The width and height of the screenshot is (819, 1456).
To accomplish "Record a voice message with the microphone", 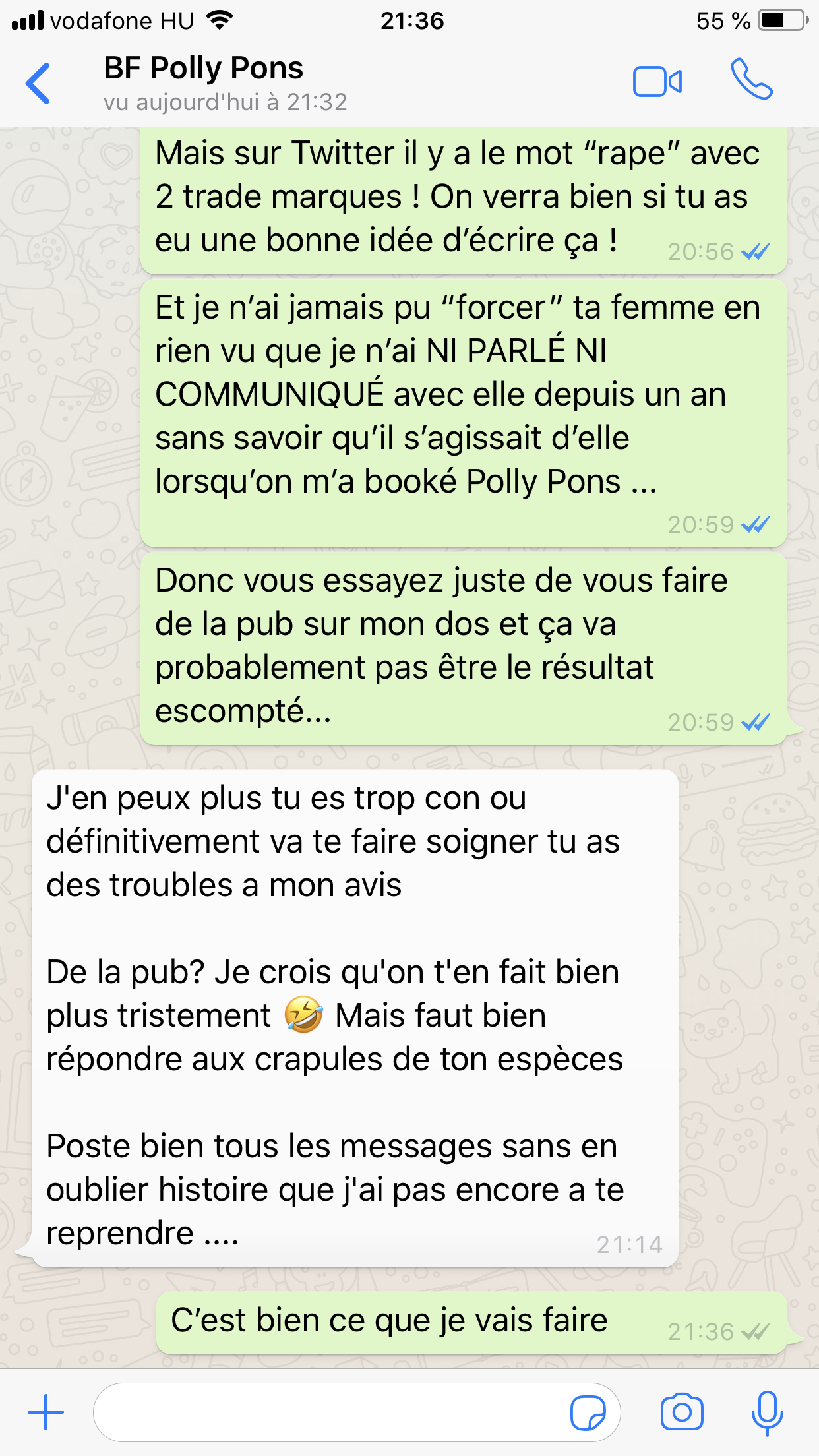I will coord(767,1412).
